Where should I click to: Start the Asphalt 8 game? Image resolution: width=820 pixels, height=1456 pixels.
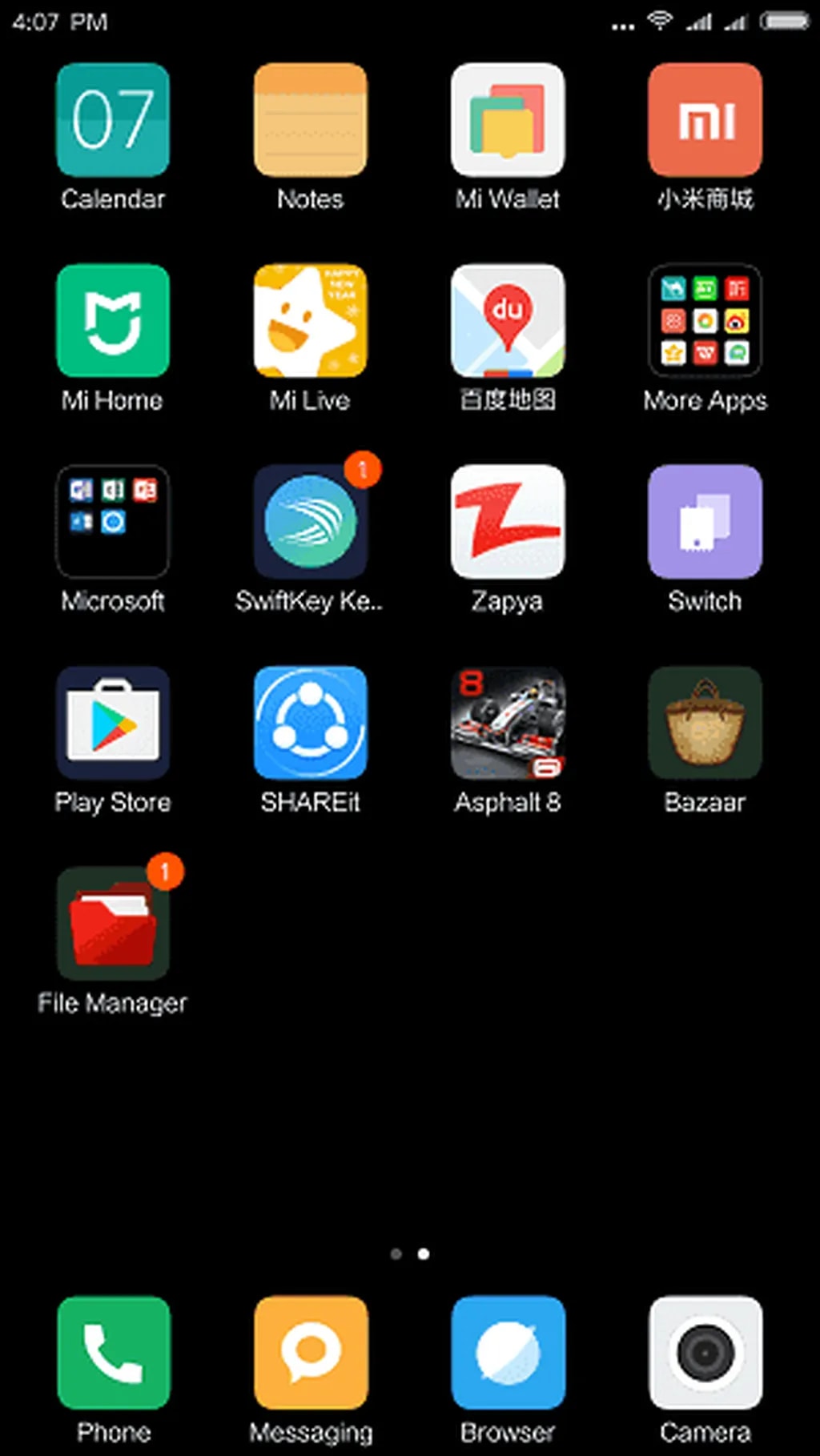point(508,723)
